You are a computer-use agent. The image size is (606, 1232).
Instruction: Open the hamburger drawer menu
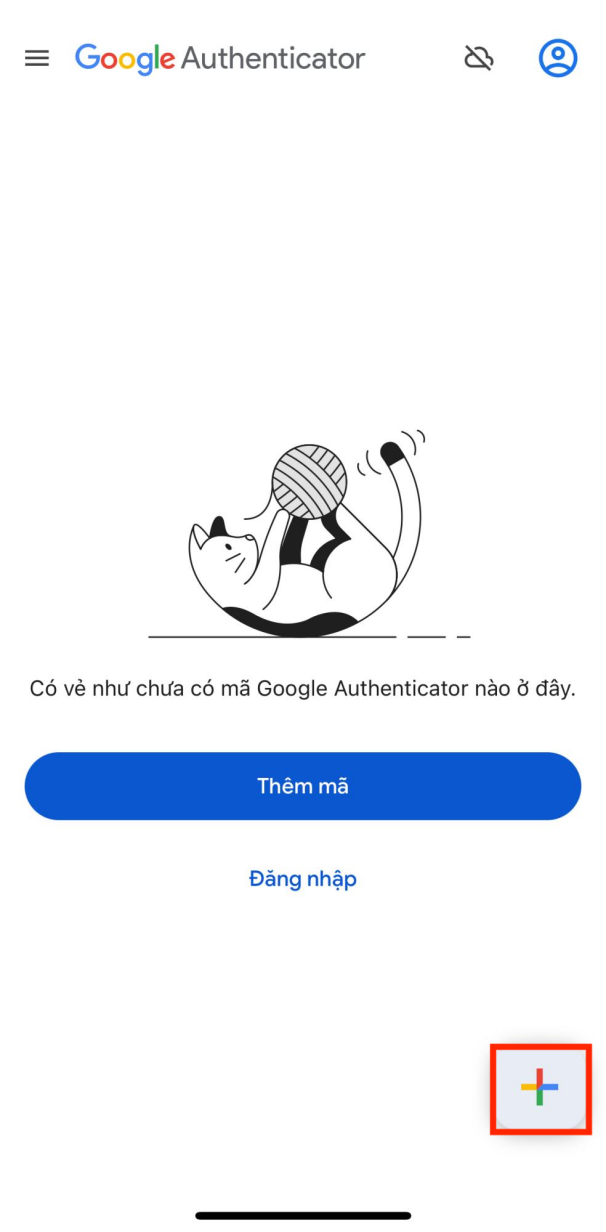pyautogui.click(x=37, y=58)
